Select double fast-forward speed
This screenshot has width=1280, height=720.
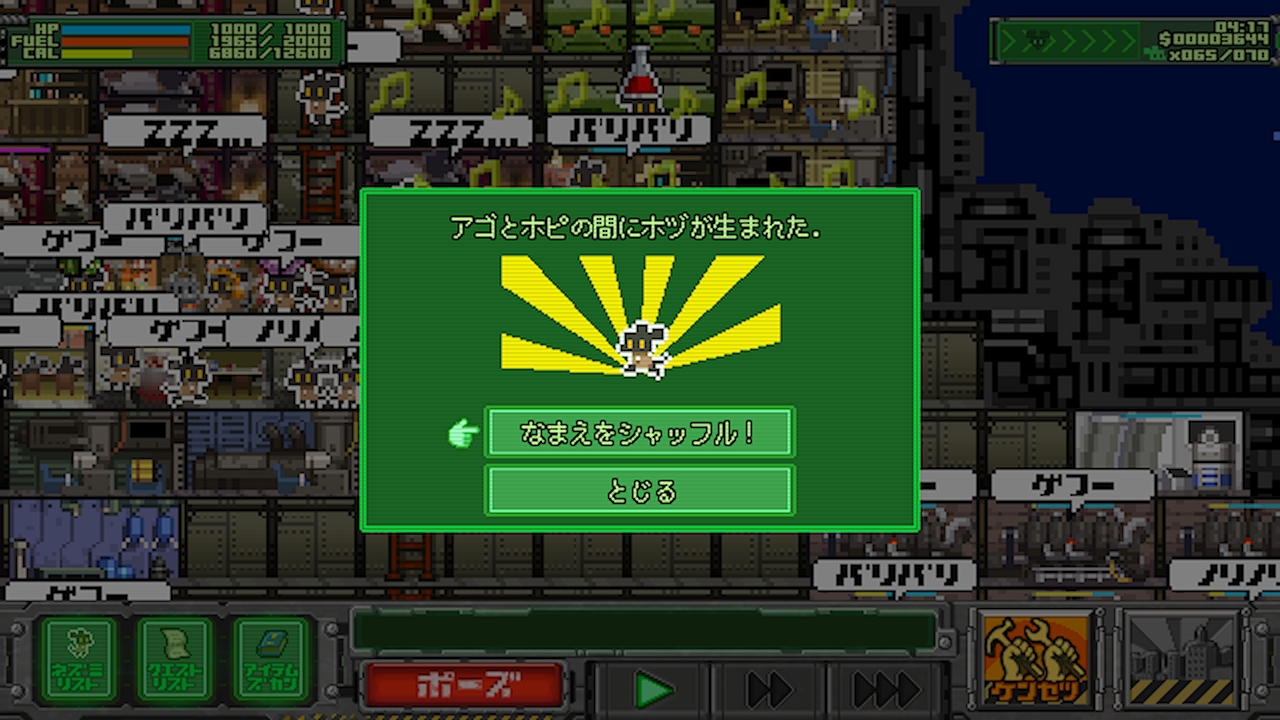click(770, 689)
